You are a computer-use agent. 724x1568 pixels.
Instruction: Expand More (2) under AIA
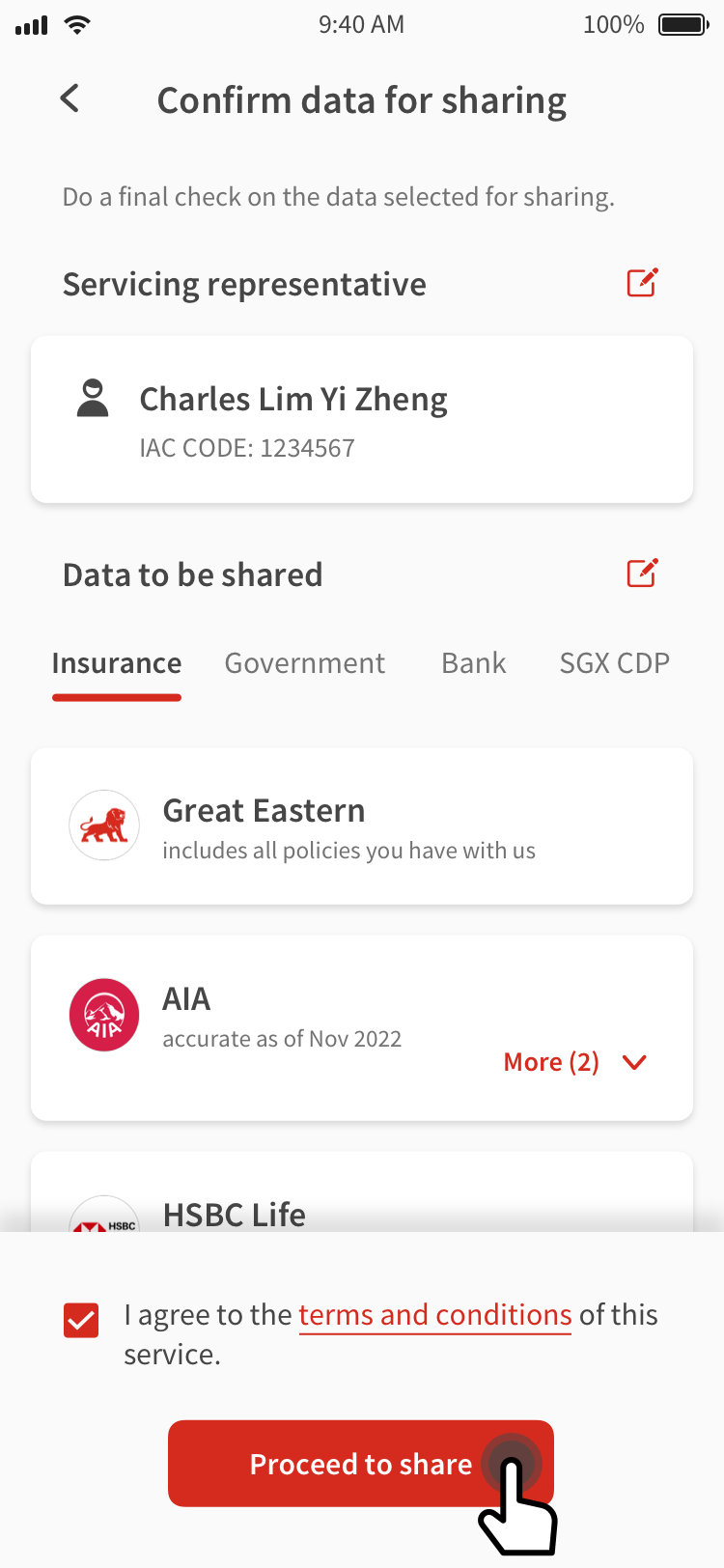click(574, 1062)
